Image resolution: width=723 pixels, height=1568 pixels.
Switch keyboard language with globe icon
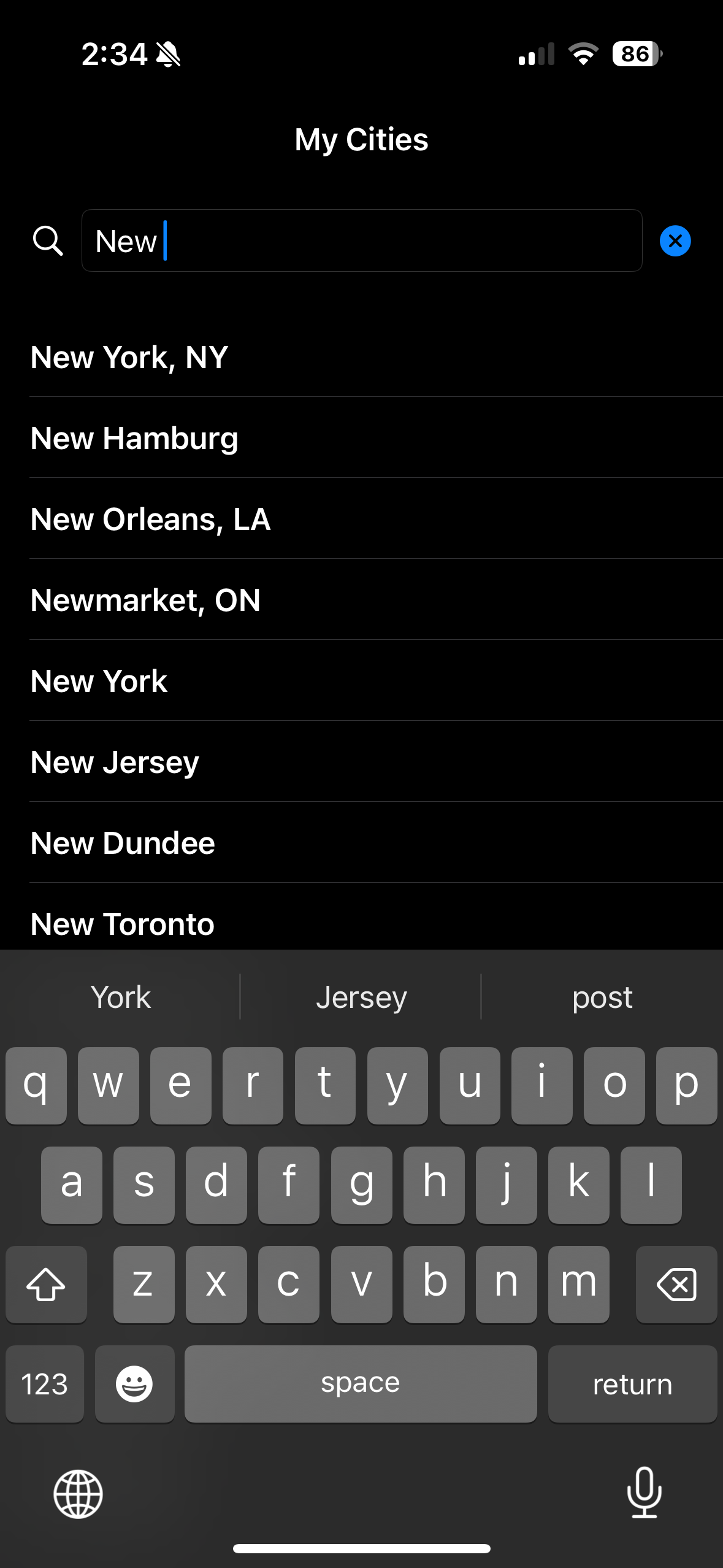[78, 1494]
